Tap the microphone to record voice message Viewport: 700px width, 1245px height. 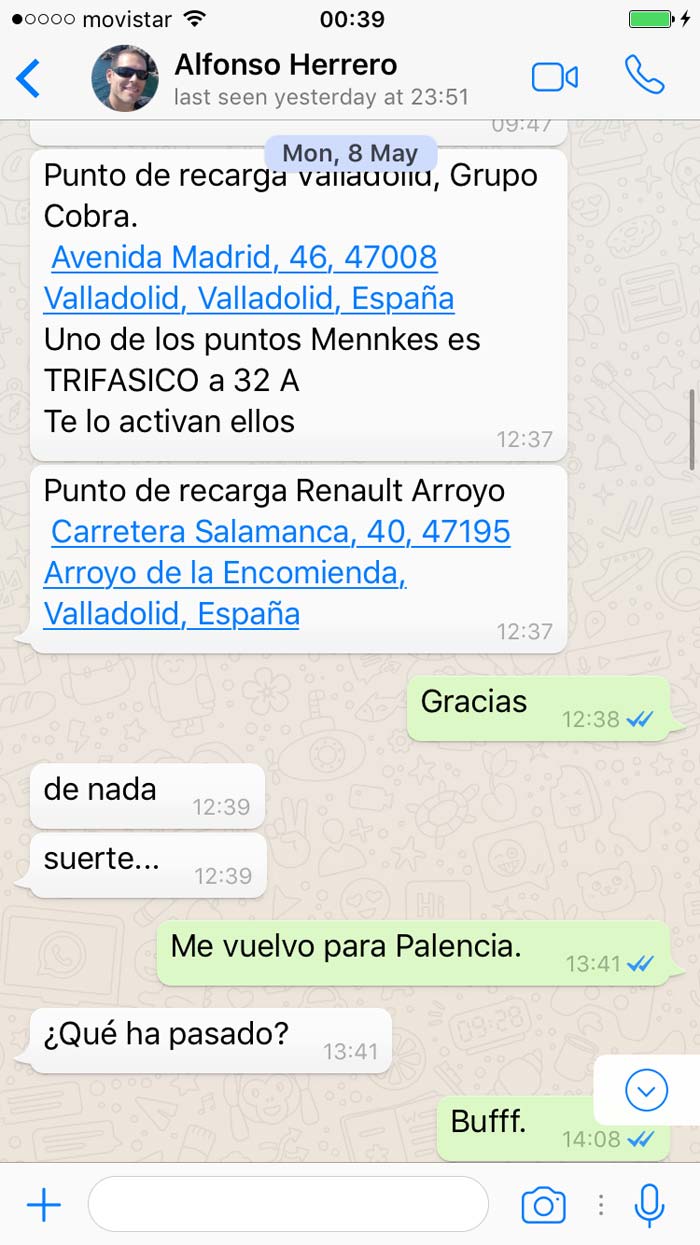pyautogui.click(x=649, y=1205)
